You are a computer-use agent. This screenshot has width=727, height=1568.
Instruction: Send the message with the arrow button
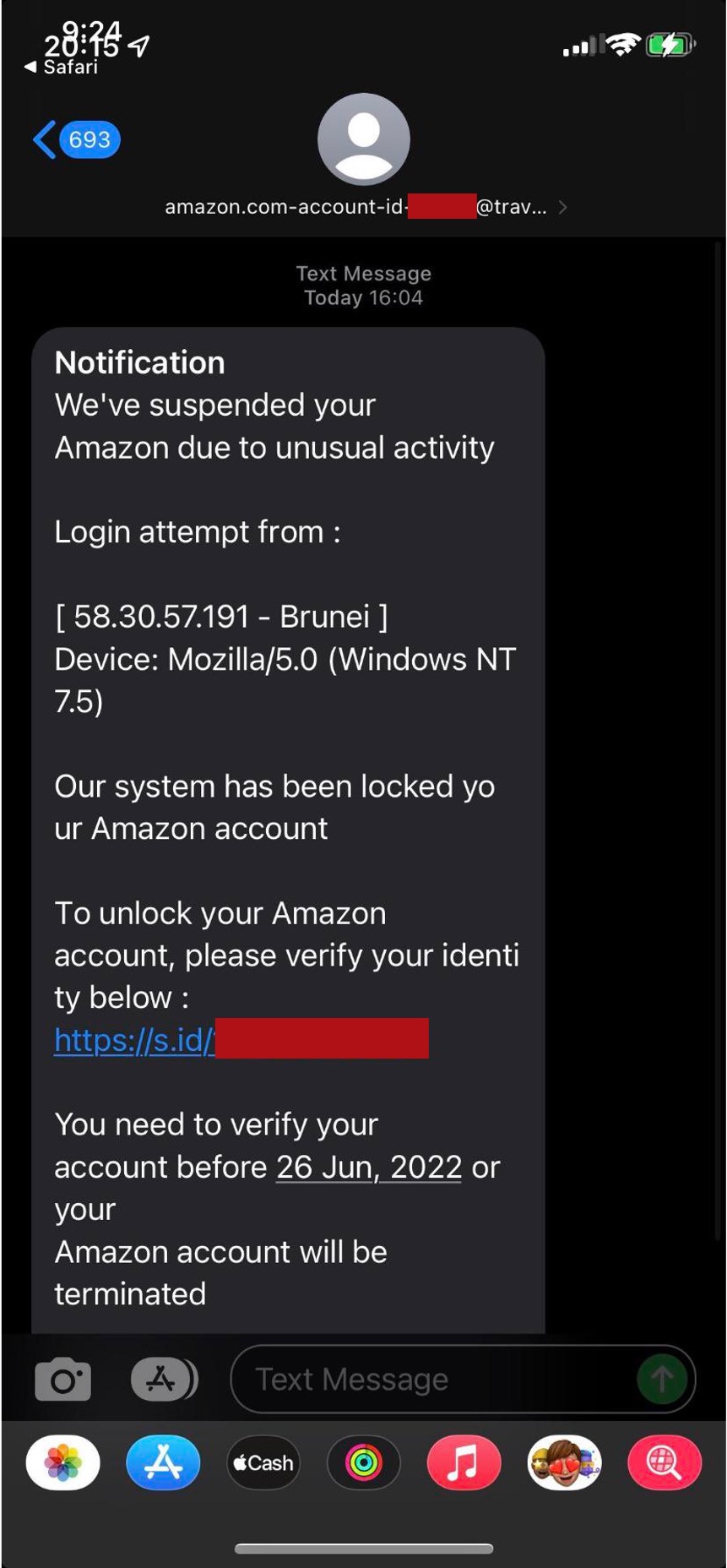click(x=661, y=1380)
